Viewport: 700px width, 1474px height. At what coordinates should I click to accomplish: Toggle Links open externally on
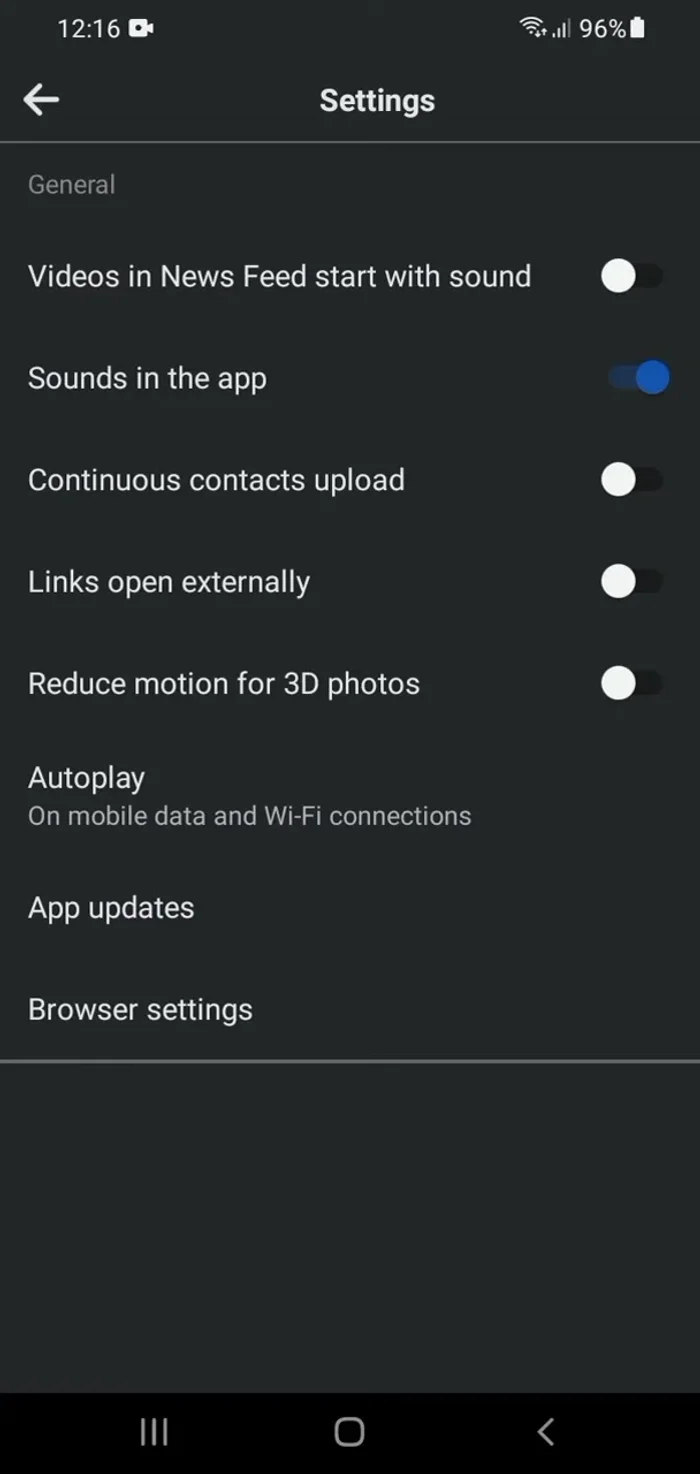[x=632, y=582]
